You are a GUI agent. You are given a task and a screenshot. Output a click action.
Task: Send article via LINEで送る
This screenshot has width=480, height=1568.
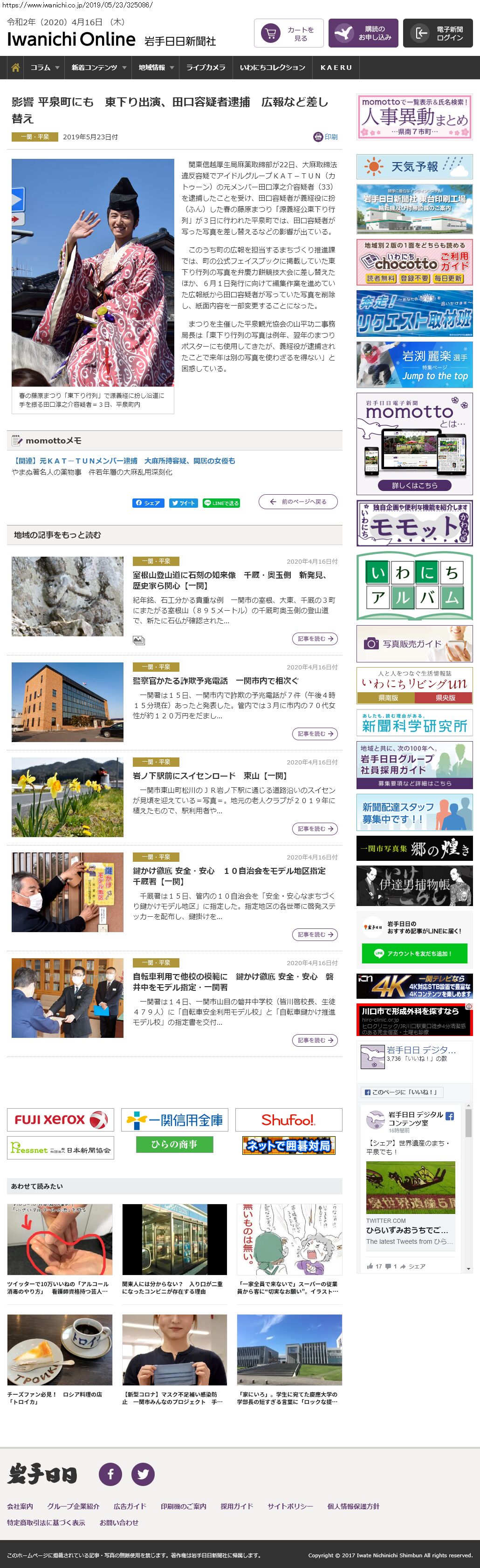pos(221,503)
